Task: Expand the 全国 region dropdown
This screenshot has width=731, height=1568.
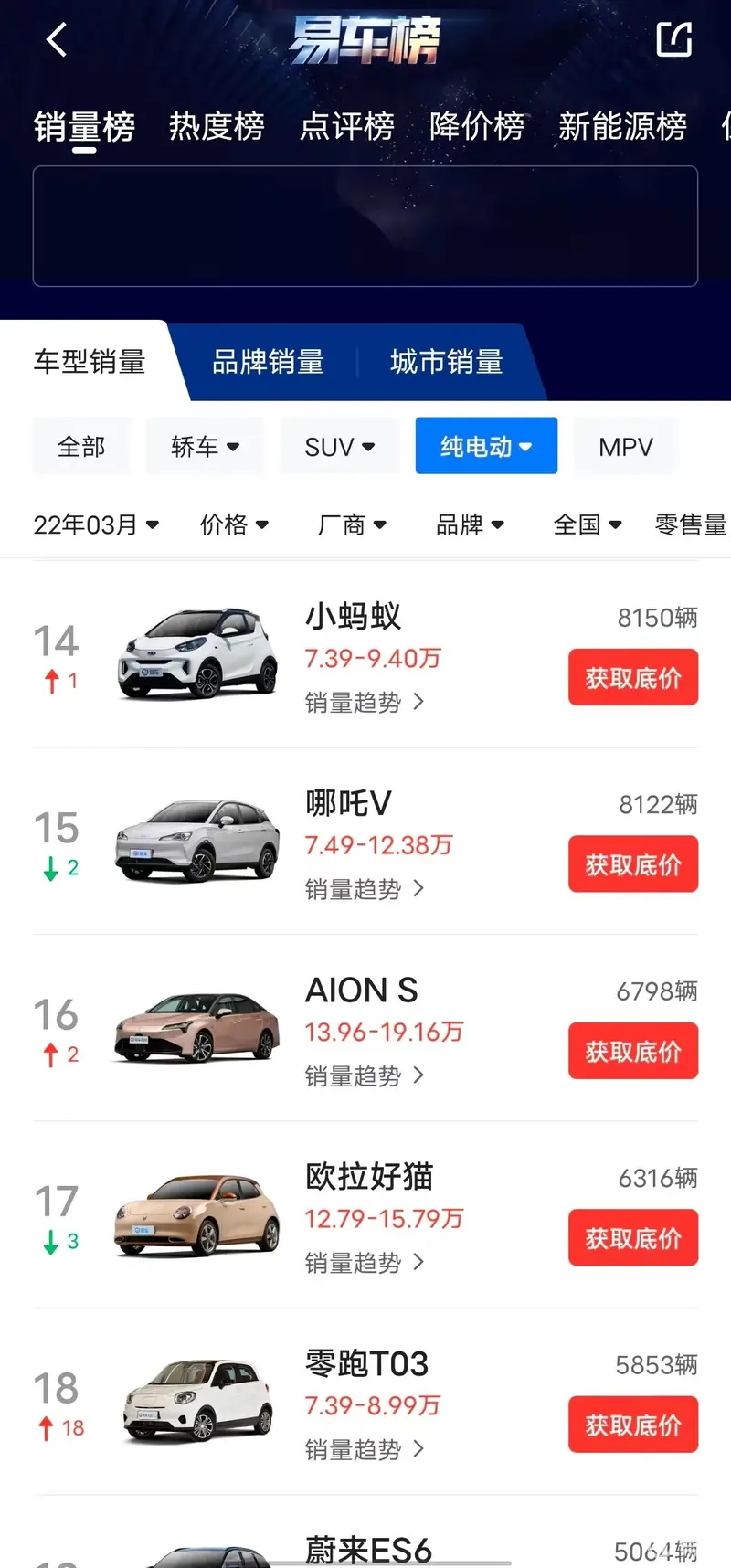Action: pos(588,524)
